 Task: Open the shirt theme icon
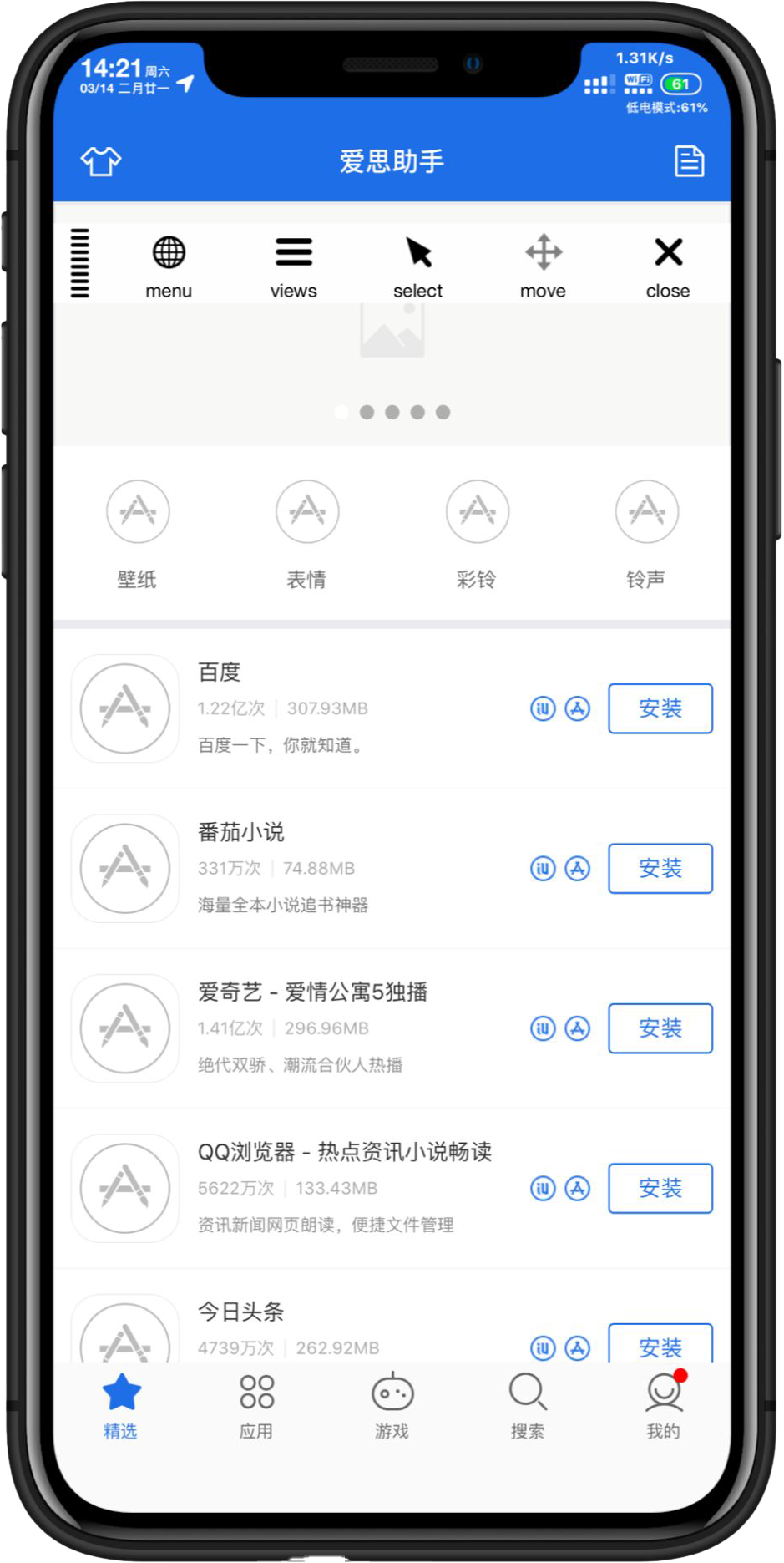(101, 160)
